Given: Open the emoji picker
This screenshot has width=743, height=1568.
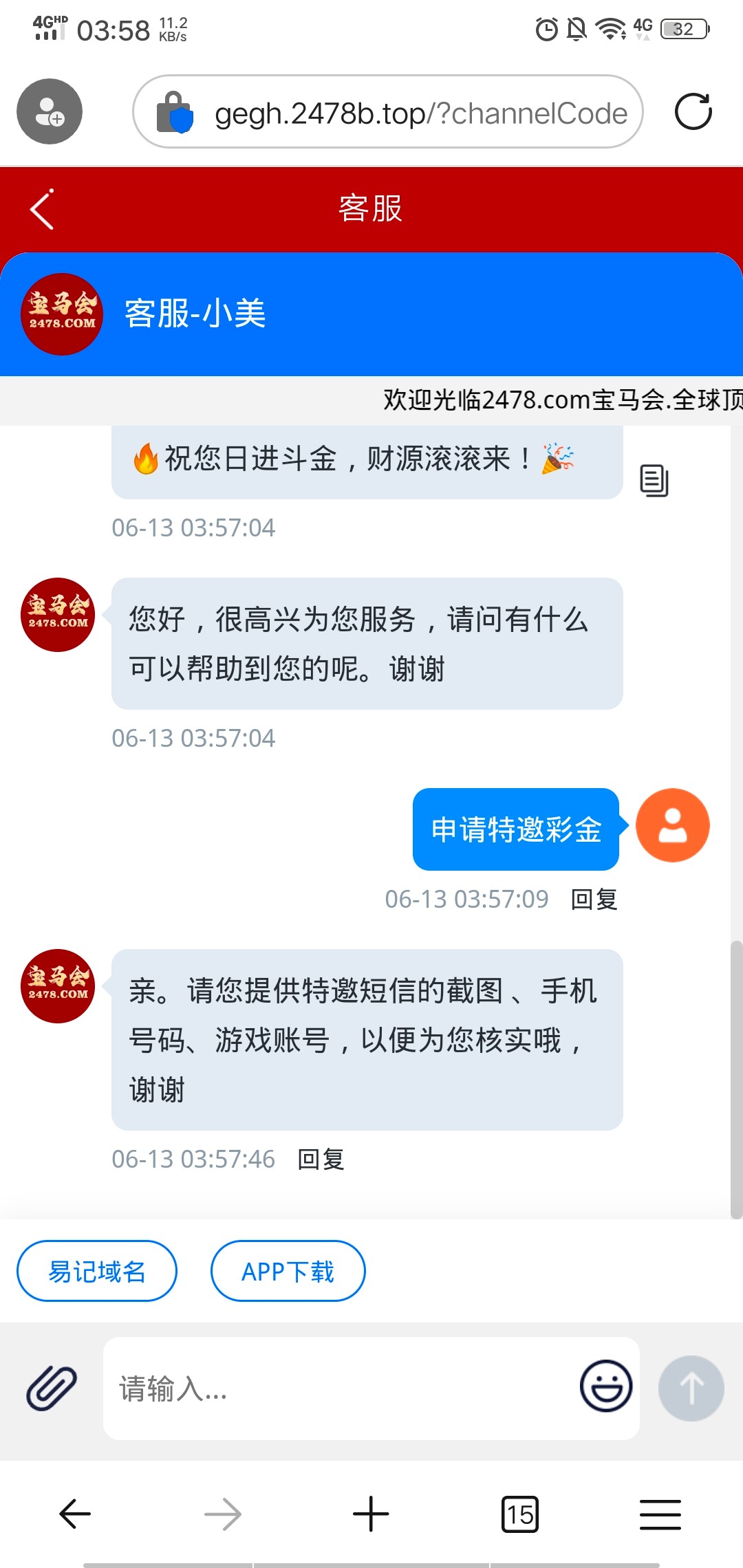Looking at the screenshot, I should [x=605, y=1386].
